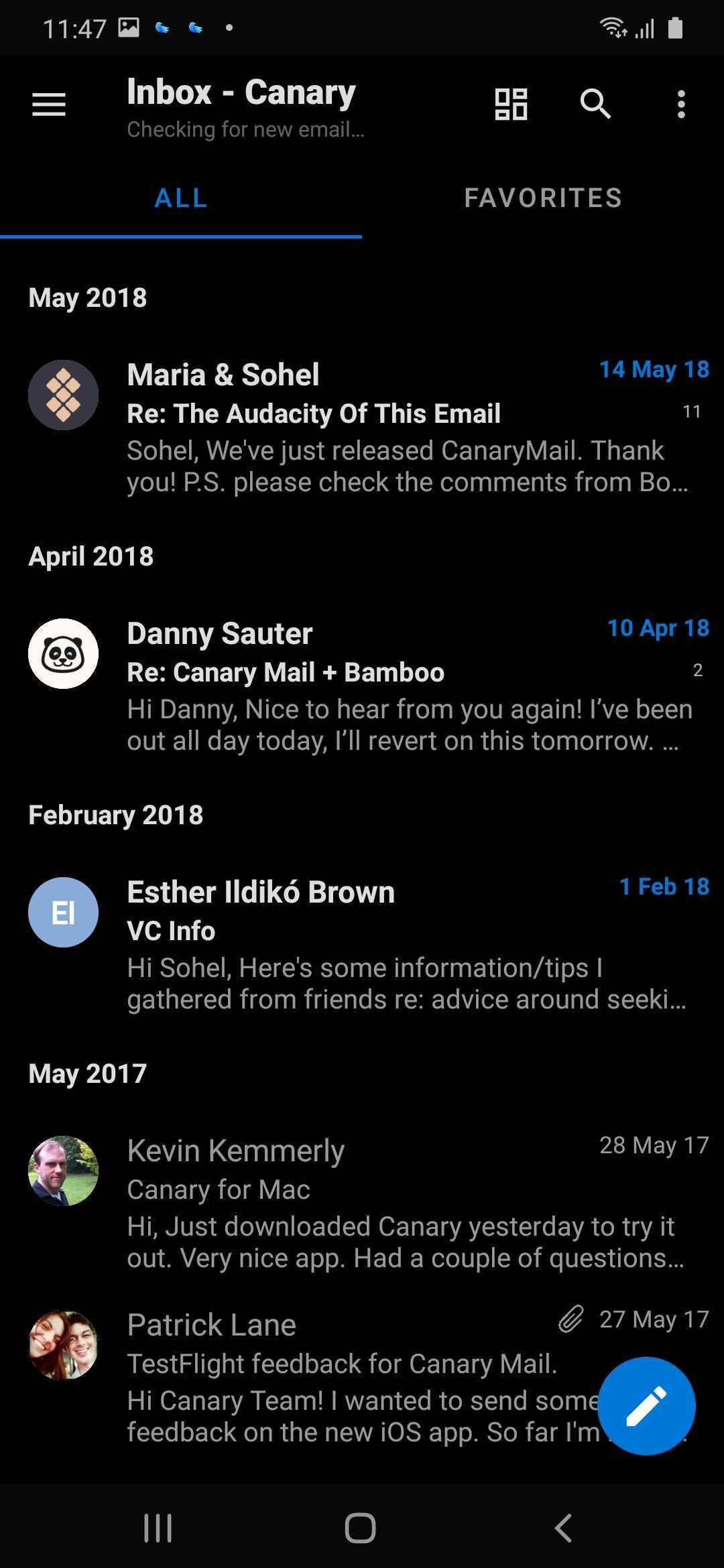
Task: Switch to the Favorites tab
Action: click(x=543, y=198)
